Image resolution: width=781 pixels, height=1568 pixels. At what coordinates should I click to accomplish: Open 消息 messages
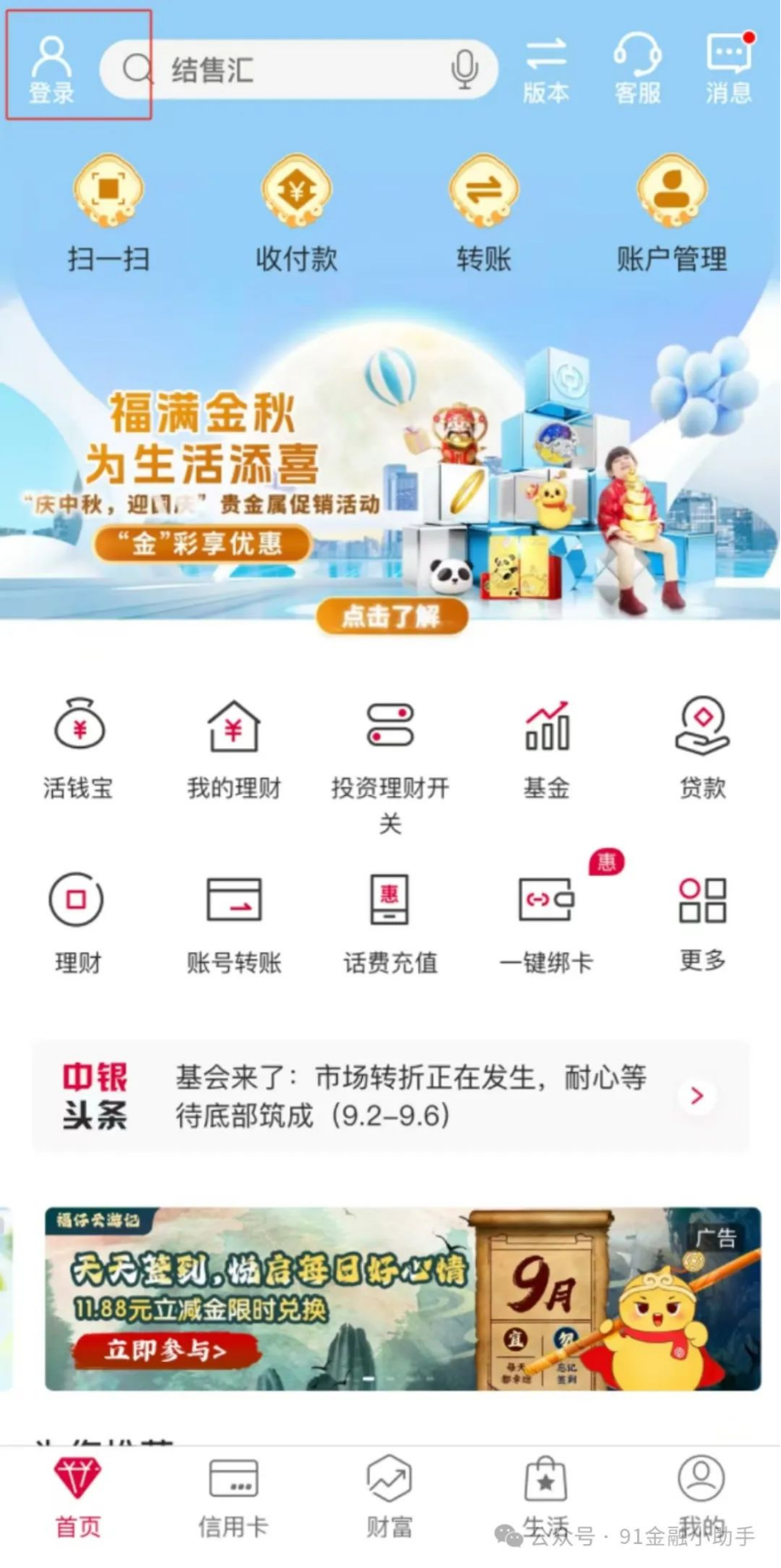click(x=729, y=69)
